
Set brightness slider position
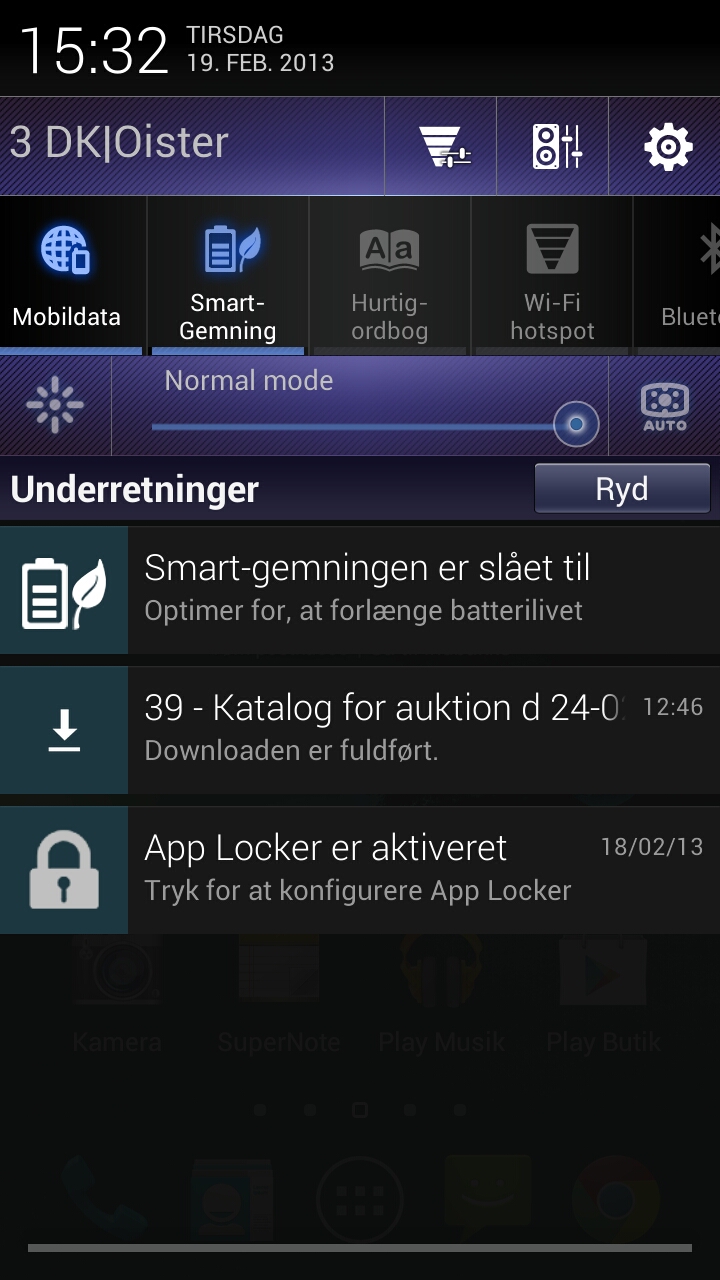[576, 424]
